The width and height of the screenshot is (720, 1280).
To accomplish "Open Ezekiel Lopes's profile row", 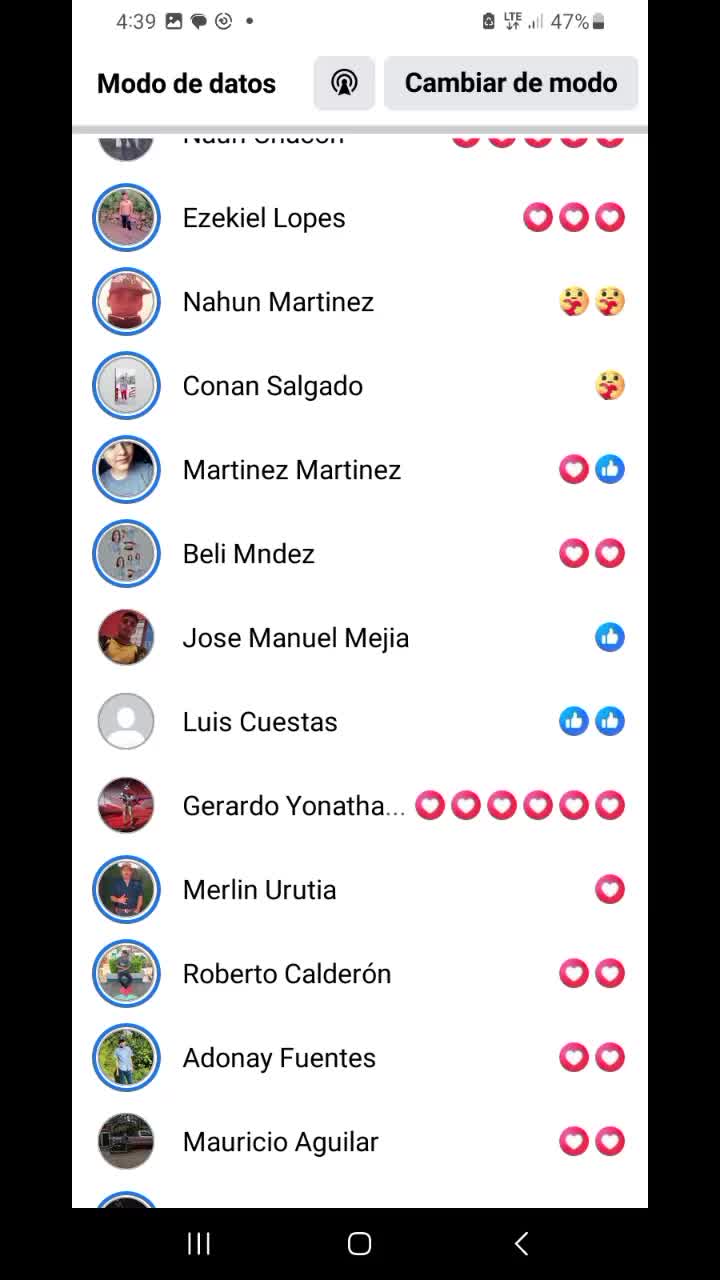I will pyautogui.click(x=360, y=218).
